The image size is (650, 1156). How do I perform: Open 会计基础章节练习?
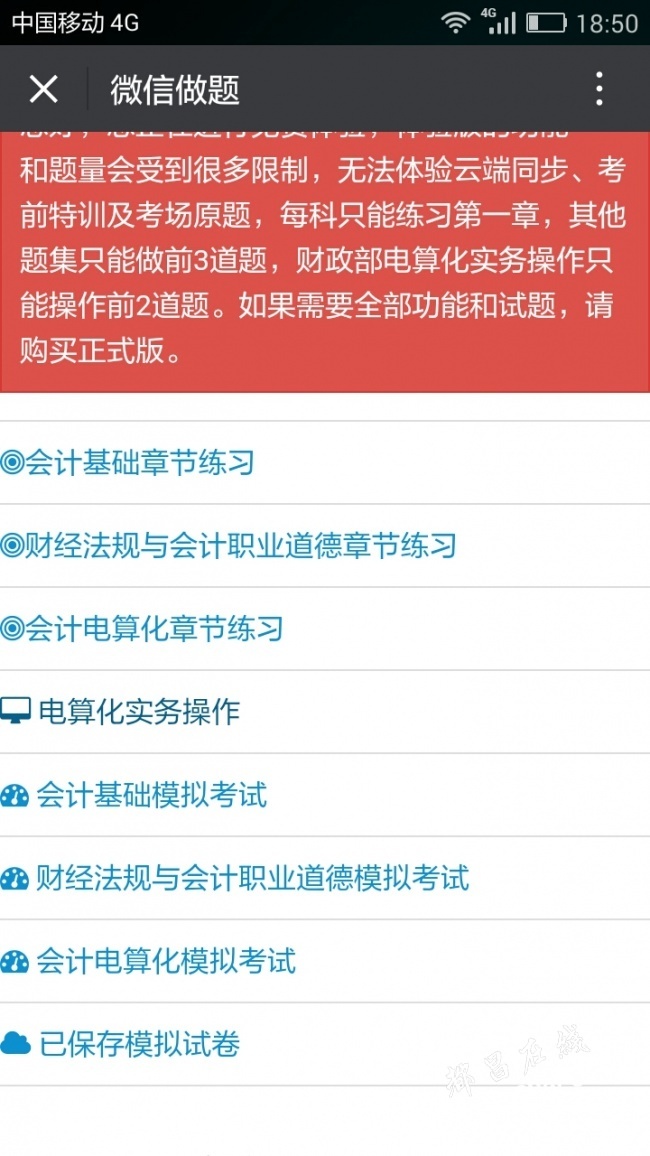coord(128,463)
